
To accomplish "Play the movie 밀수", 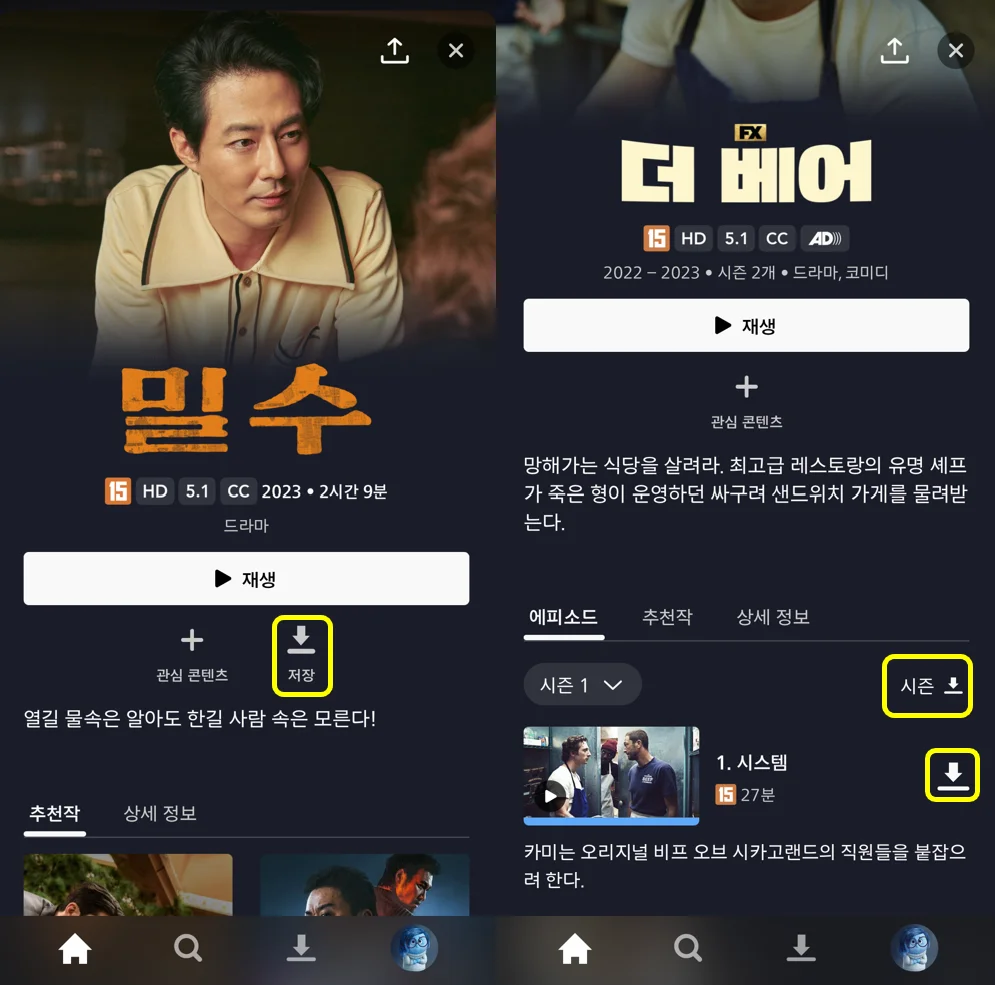I will [246, 579].
